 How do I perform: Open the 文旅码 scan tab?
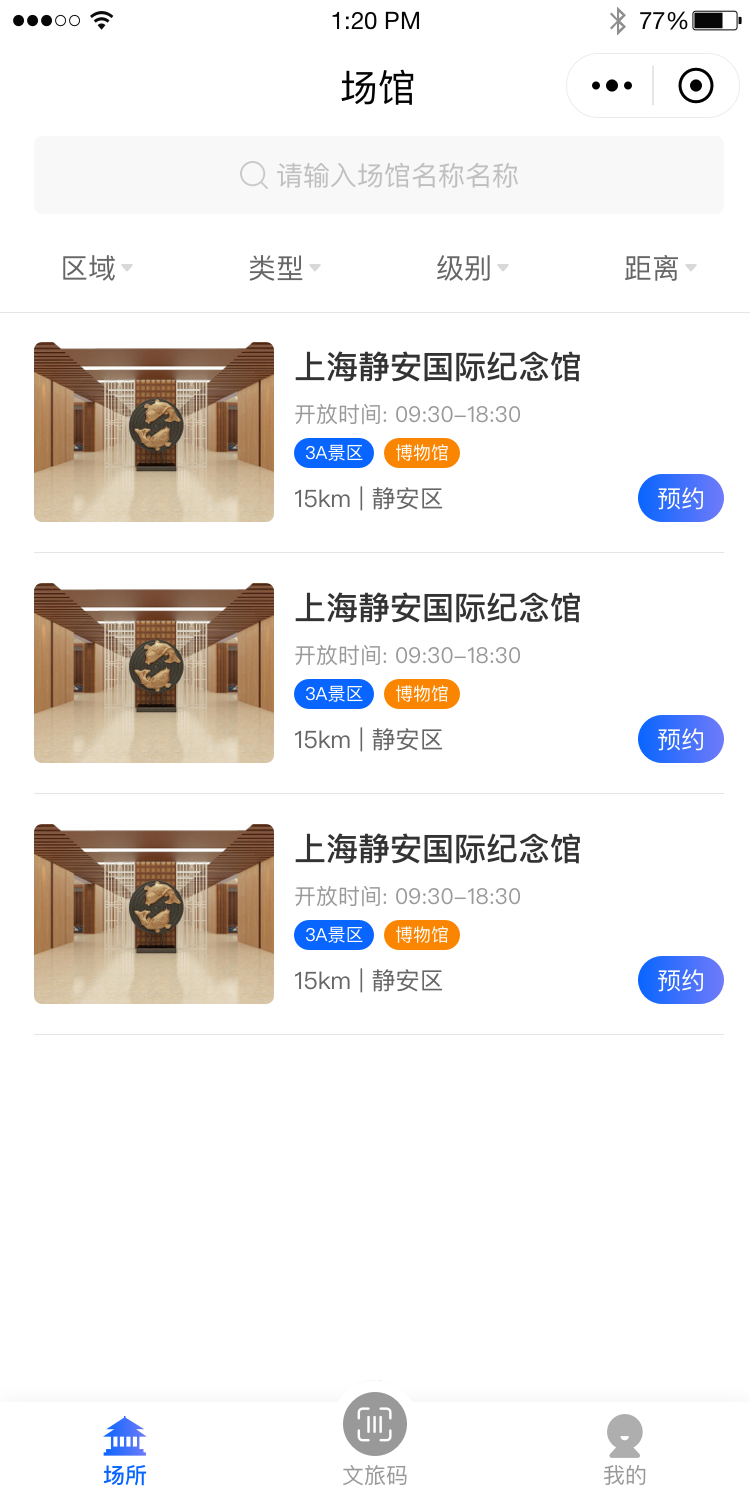(375, 1440)
